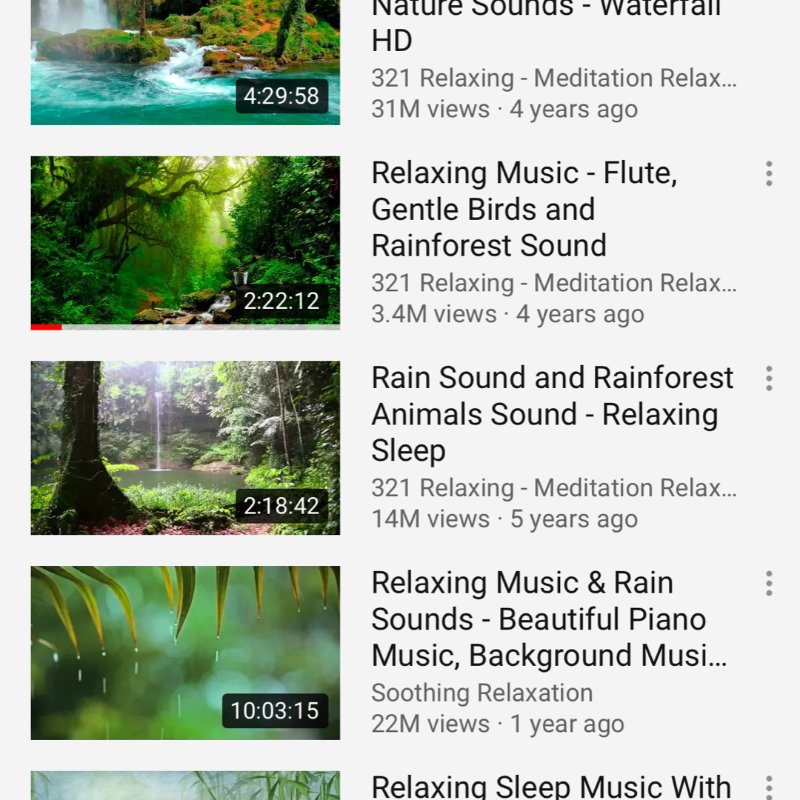Open options for Relaxing Music & Rain Sounds

[x=768, y=584]
